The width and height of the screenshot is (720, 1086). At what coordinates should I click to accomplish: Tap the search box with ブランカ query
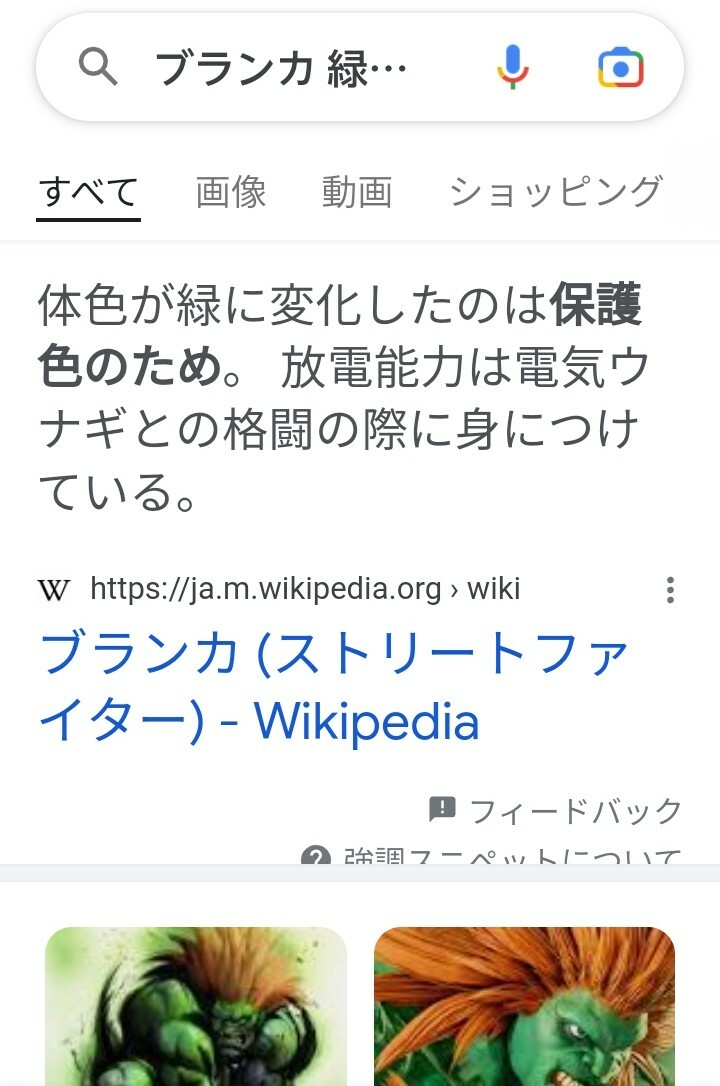(x=290, y=68)
